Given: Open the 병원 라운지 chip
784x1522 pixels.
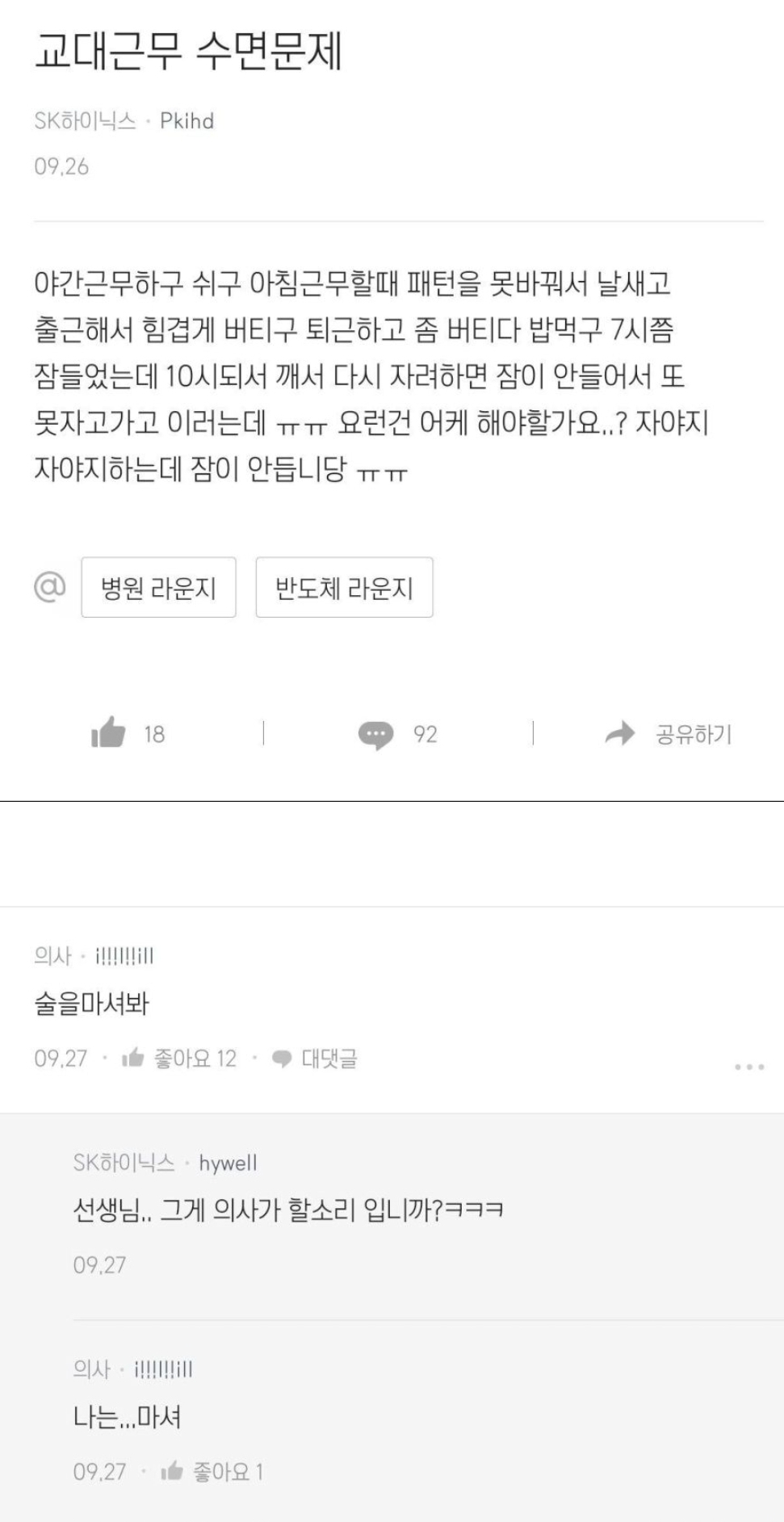Looking at the screenshot, I should 158,588.
